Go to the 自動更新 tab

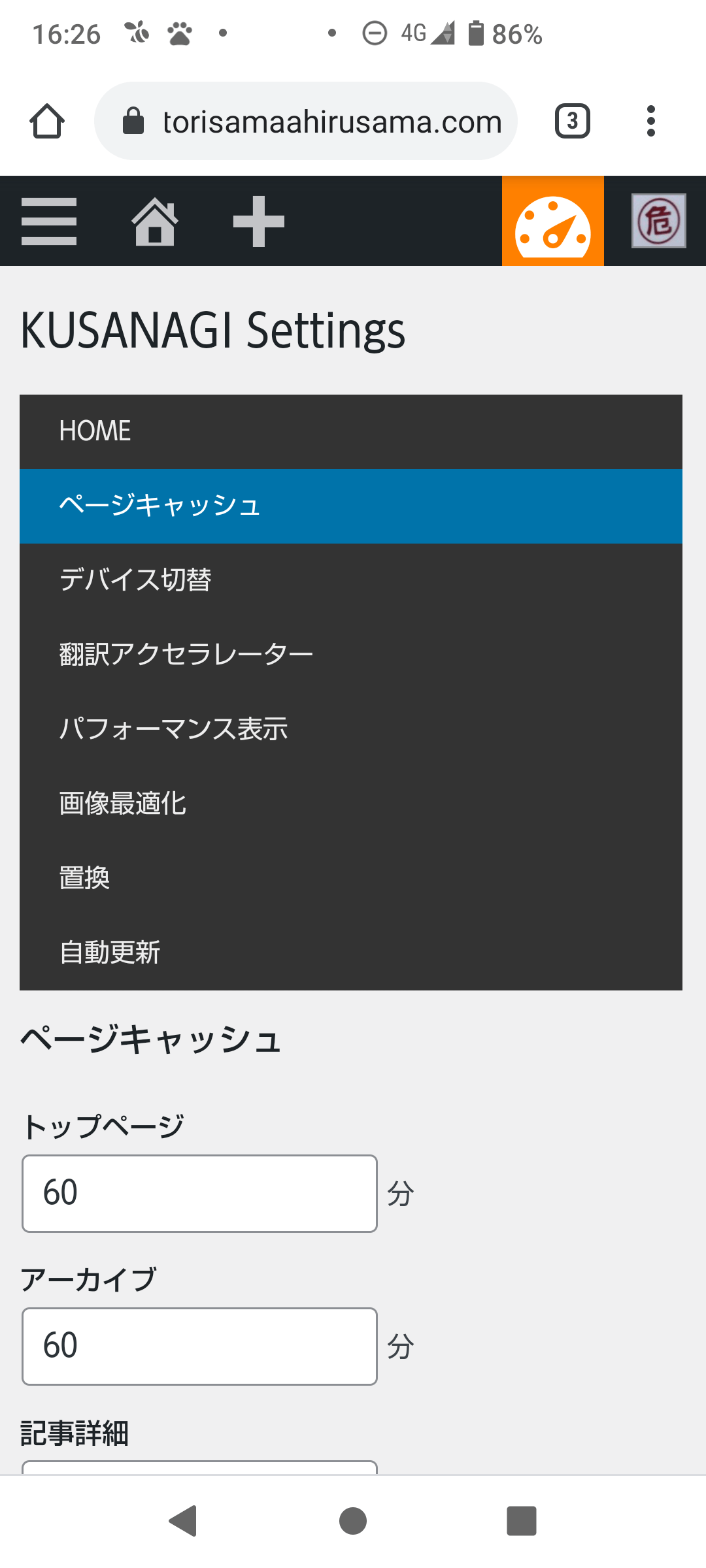[351, 953]
